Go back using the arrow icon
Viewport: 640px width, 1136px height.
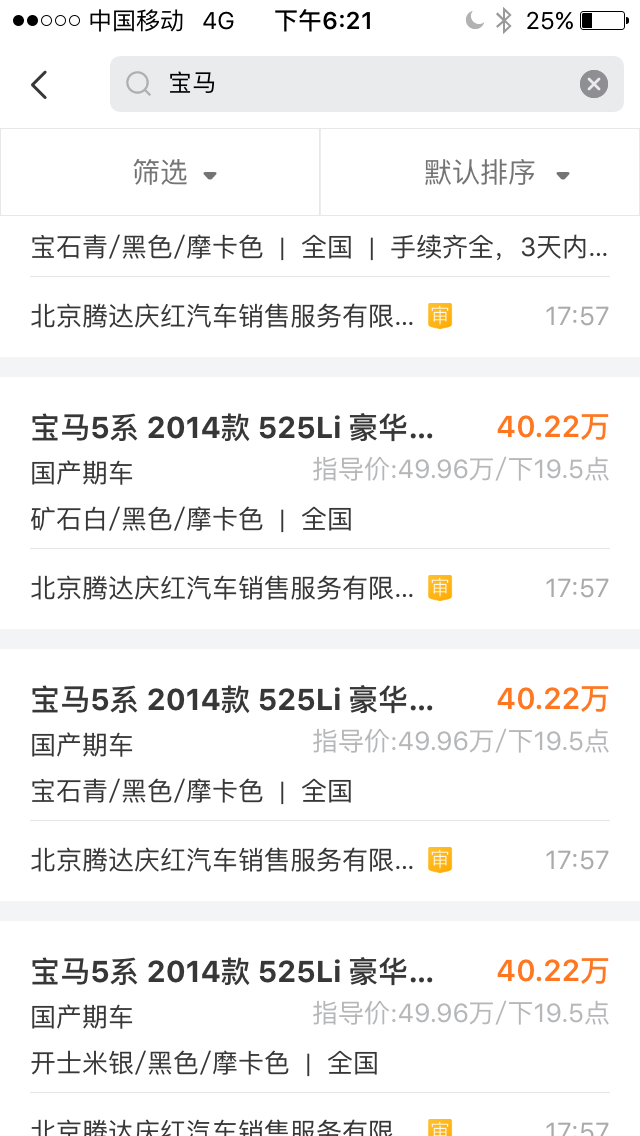(39, 85)
